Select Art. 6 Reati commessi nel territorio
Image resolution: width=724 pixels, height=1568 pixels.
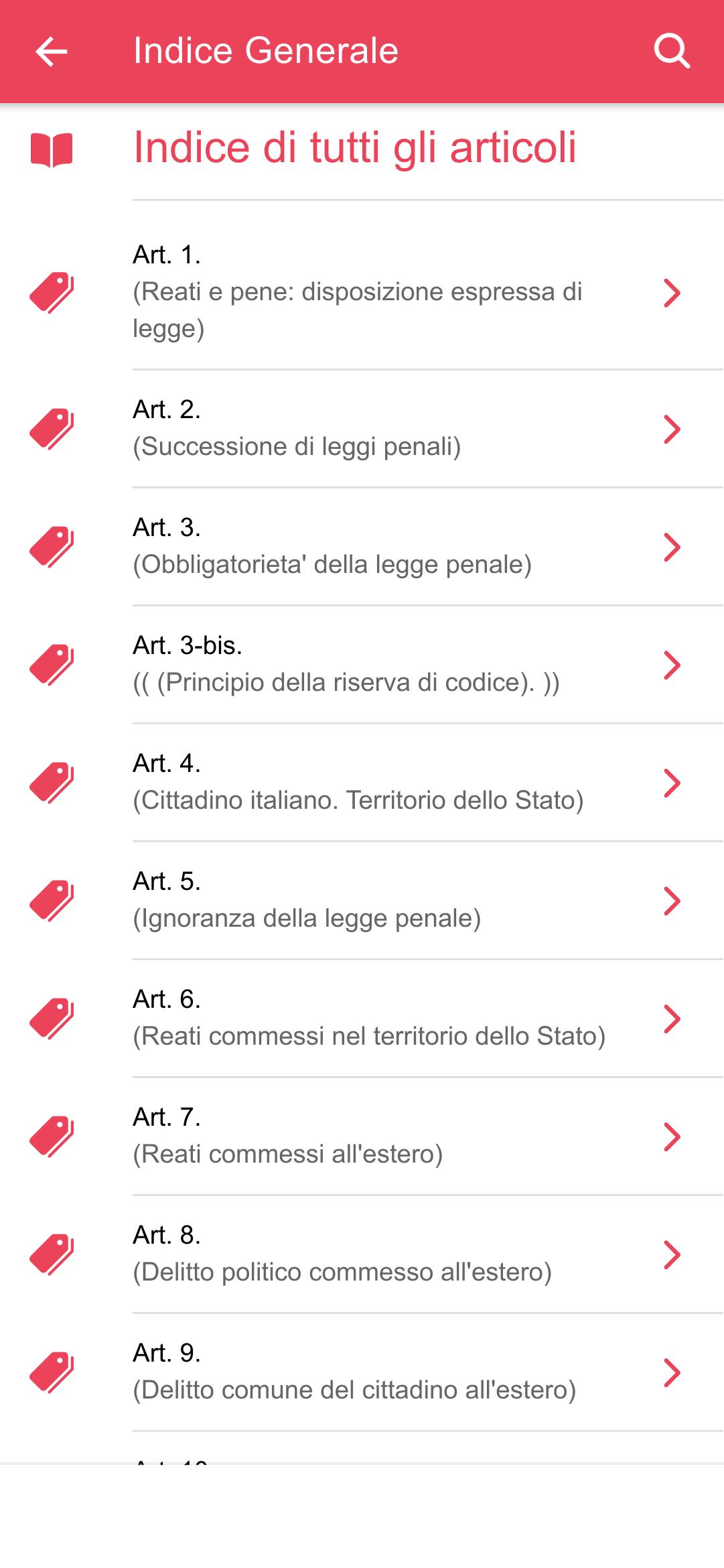point(375,1019)
